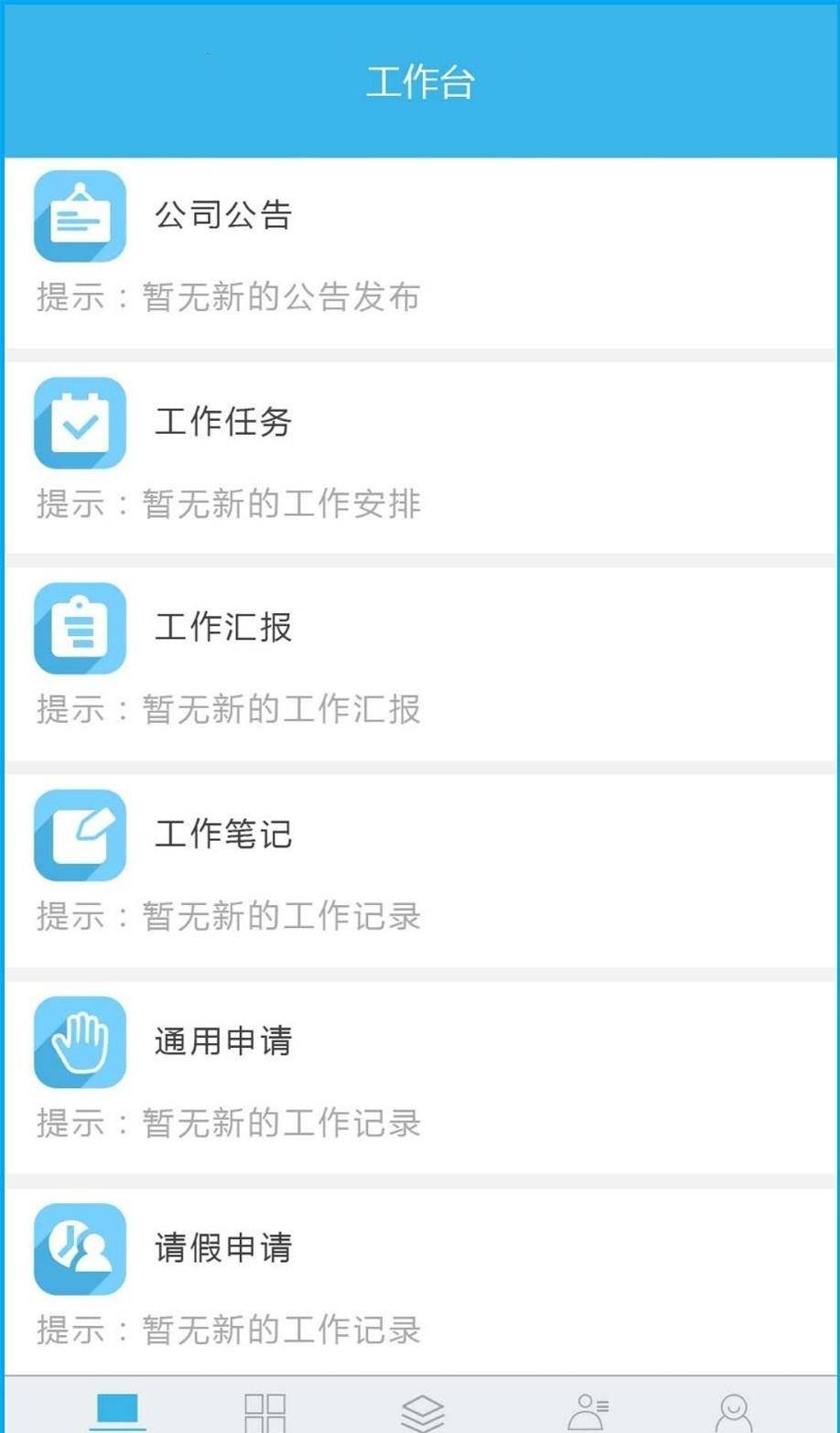Image resolution: width=840 pixels, height=1433 pixels.
Task: Switch to the contacts list tab
Action: pos(587,1411)
